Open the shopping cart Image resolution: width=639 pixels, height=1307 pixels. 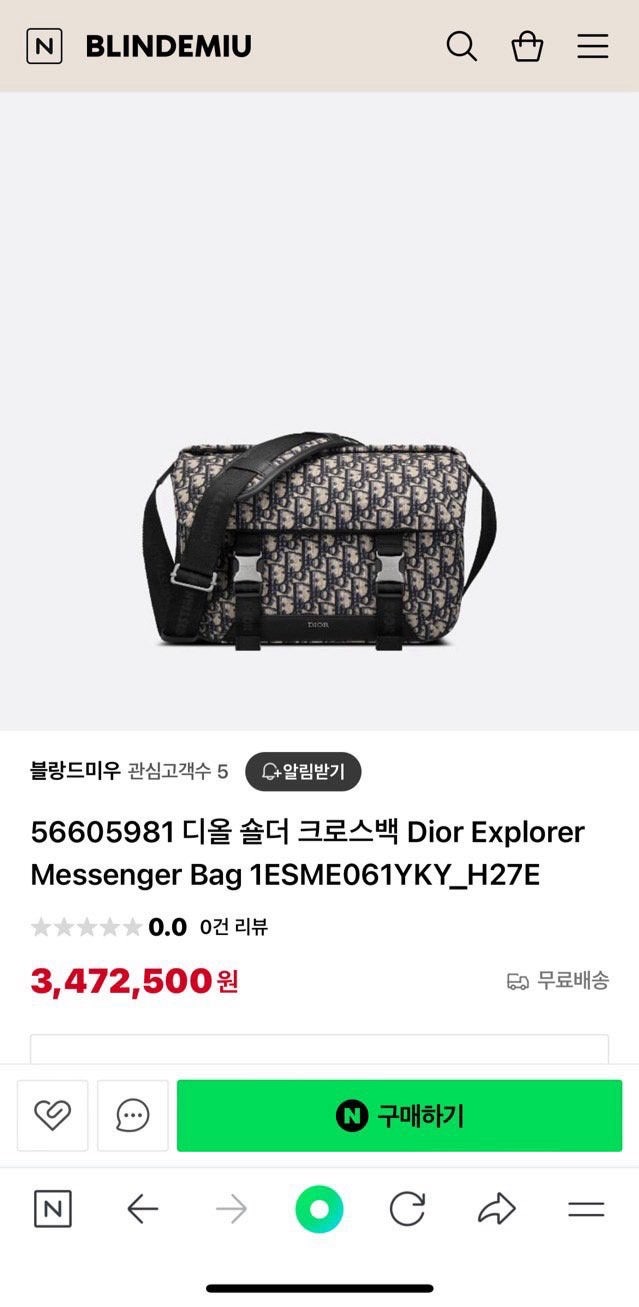(527, 46)
